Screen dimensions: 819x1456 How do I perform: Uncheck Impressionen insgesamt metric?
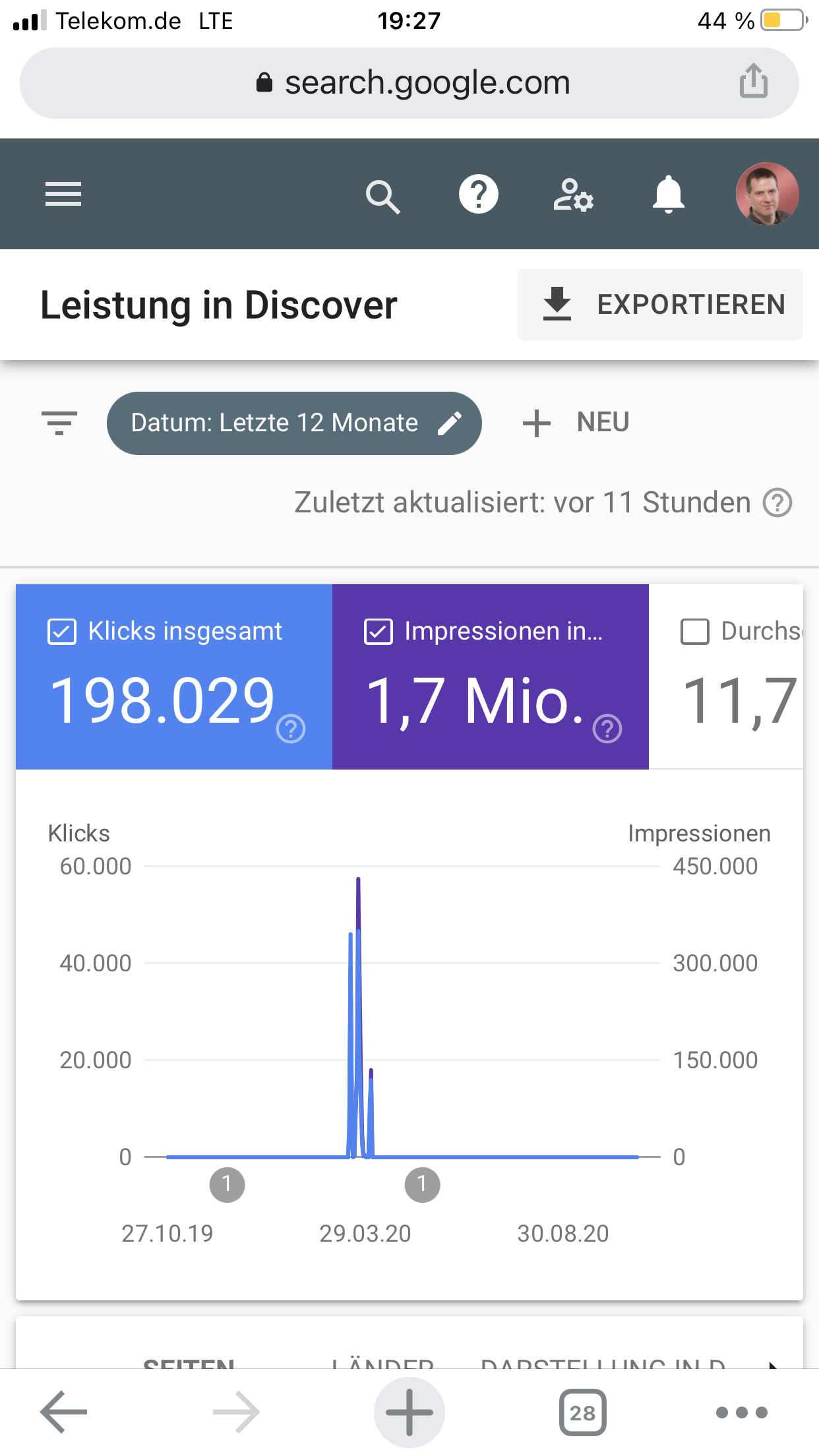379,631
